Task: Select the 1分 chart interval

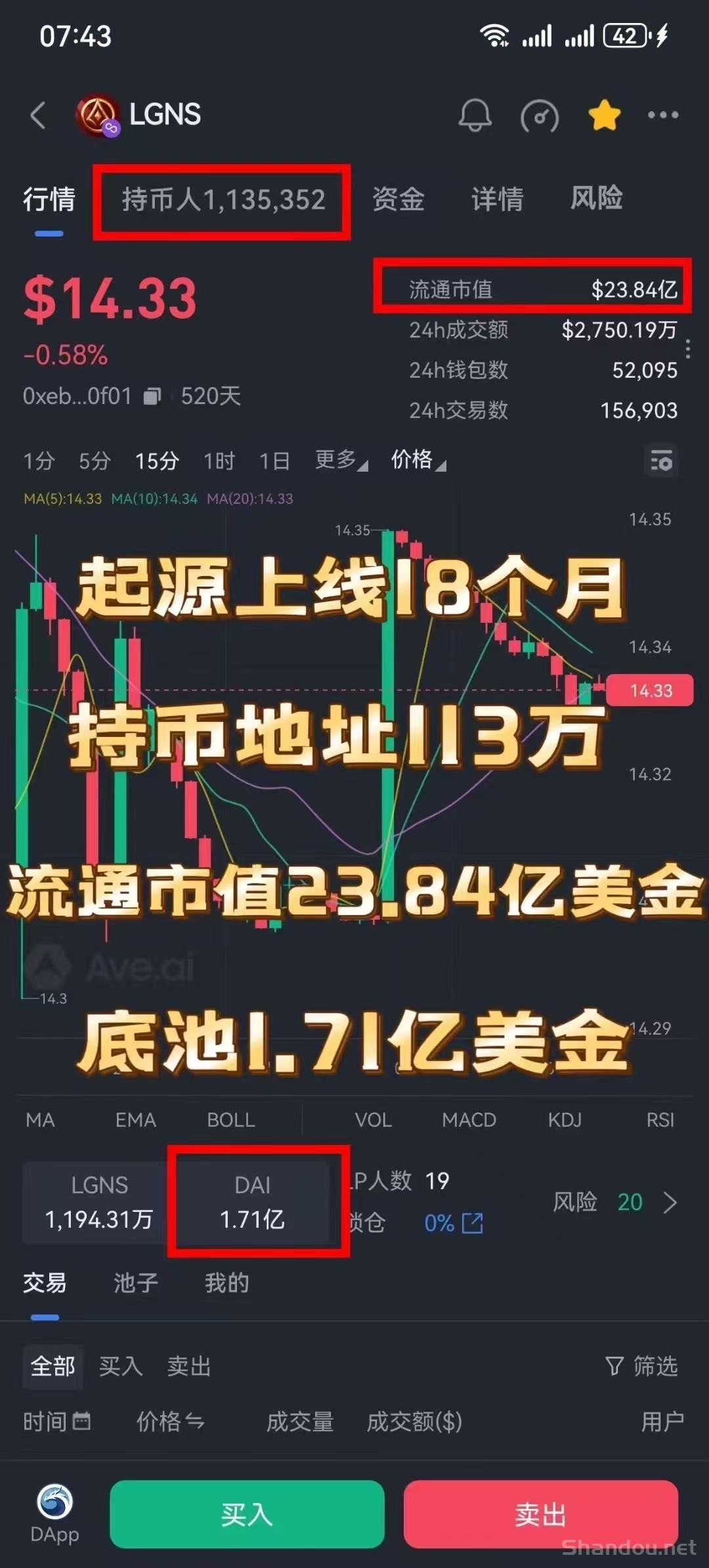Action: tap(39, 461)
